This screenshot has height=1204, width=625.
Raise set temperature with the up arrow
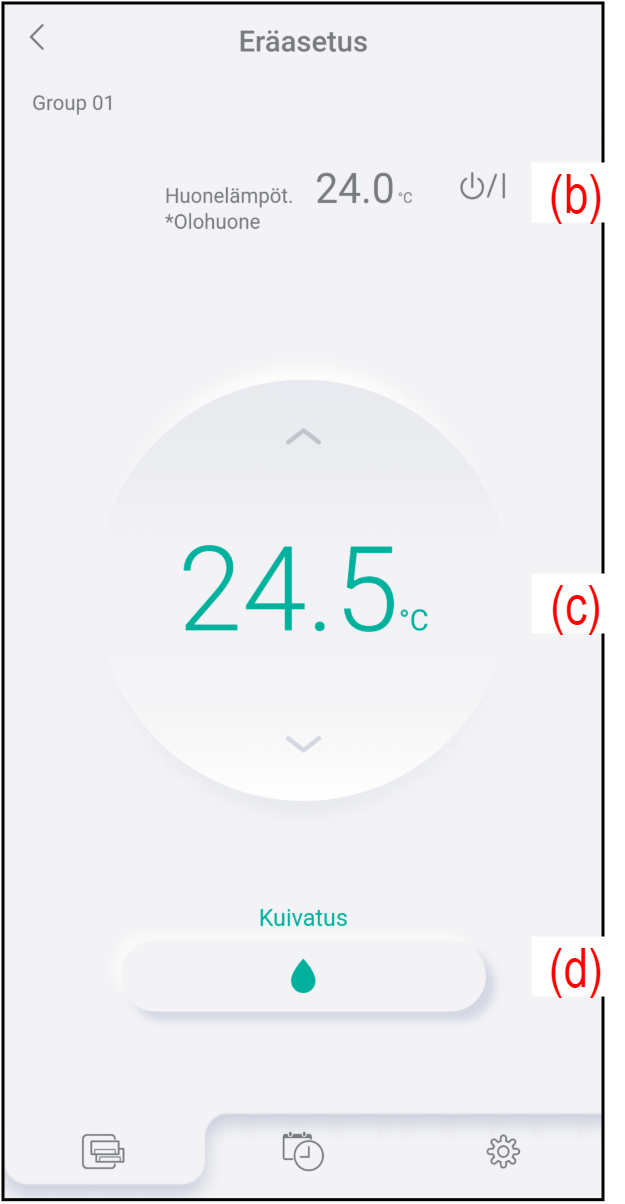pos(303,437)
